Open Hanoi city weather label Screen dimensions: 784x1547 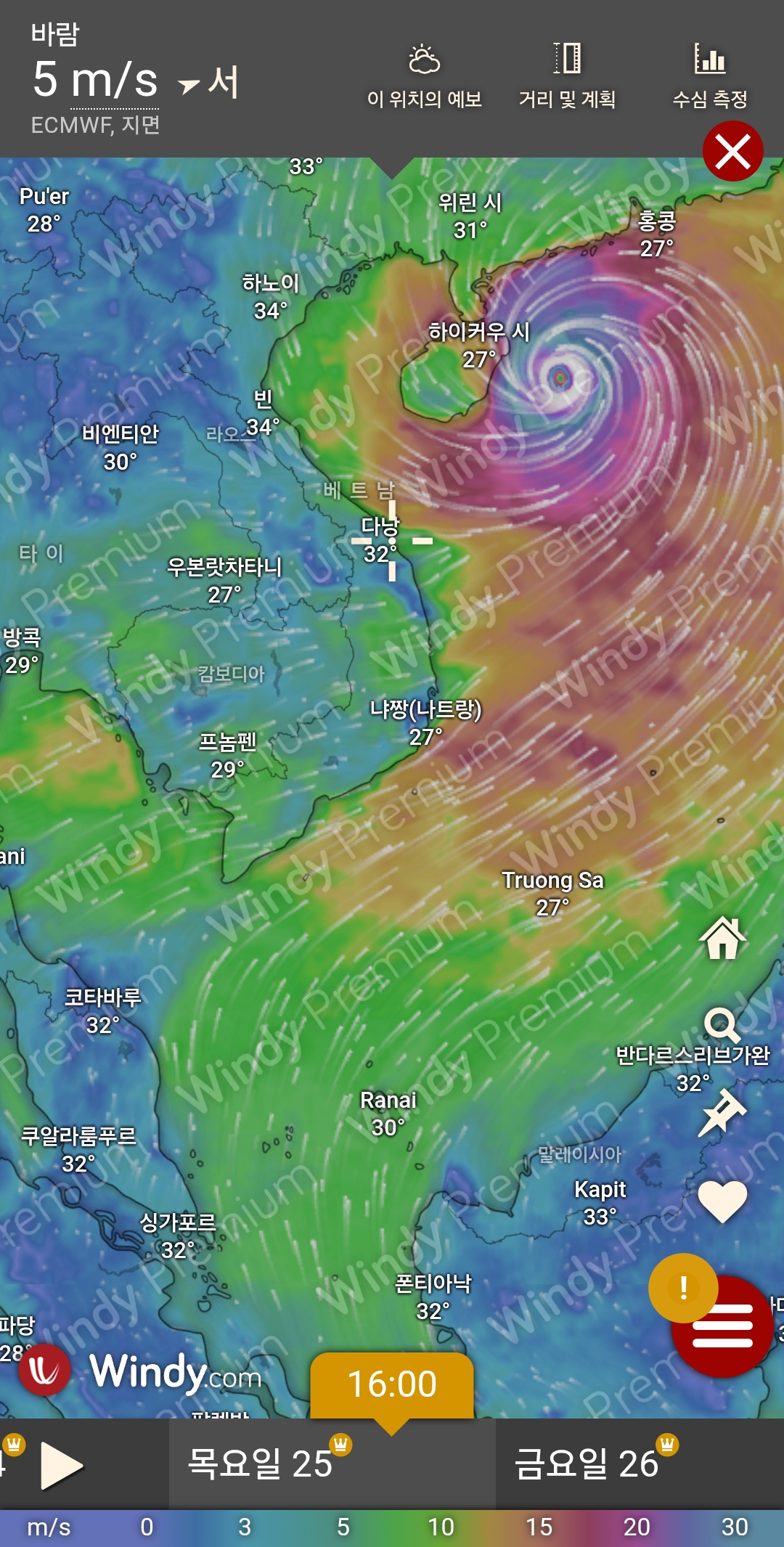pos(271,296)
